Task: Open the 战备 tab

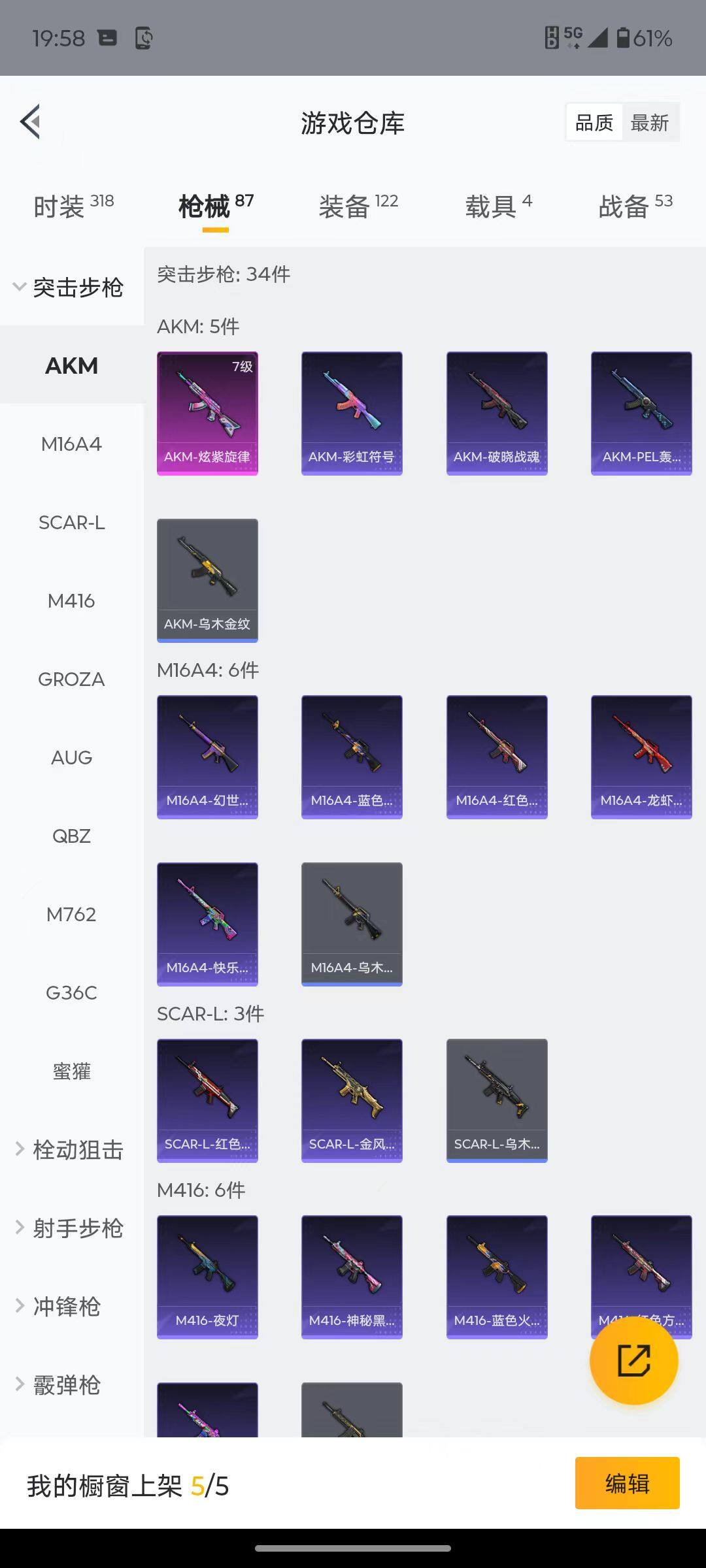Action: tap(635, 206)
